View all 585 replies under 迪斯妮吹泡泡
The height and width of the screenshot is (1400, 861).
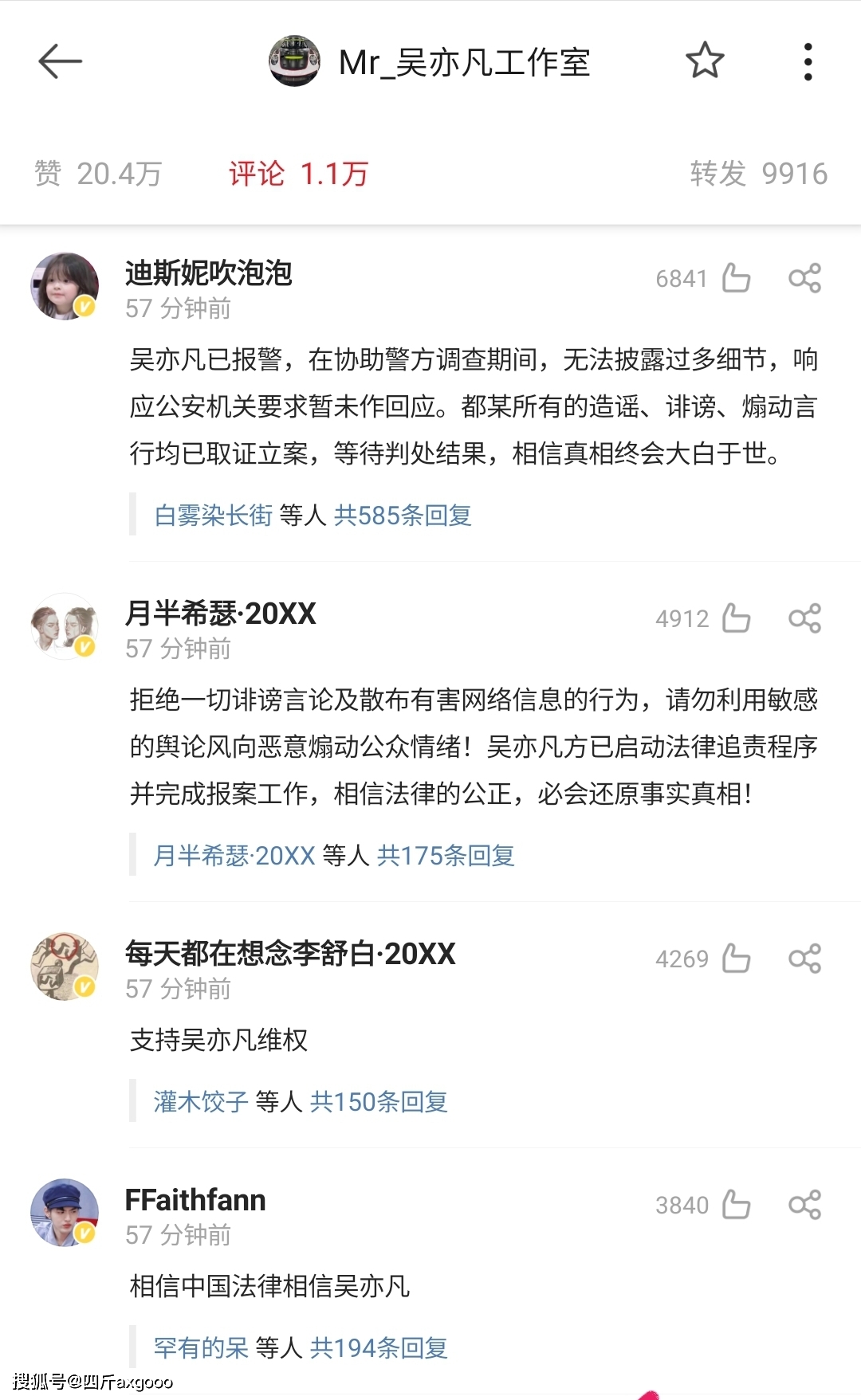point(402,516)
